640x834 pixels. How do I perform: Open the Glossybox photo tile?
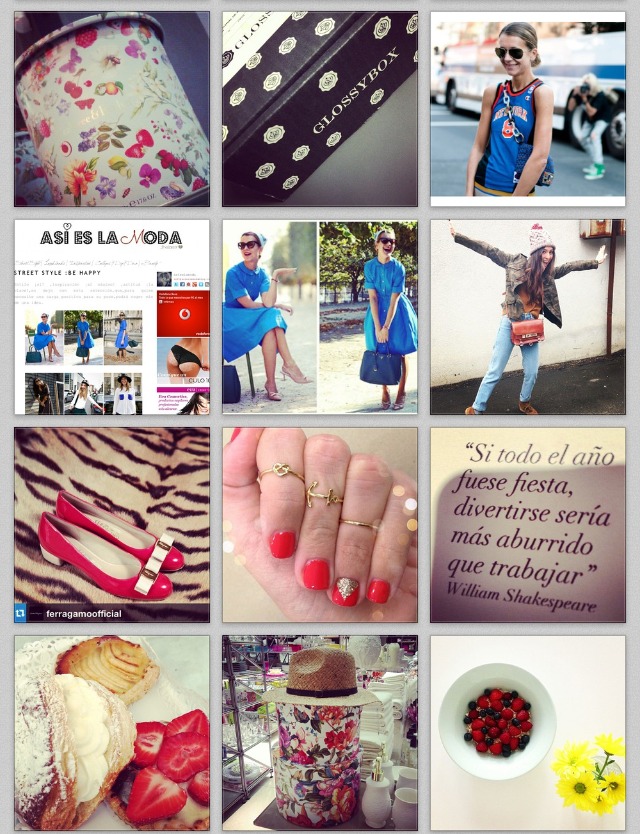click(320, 108)
